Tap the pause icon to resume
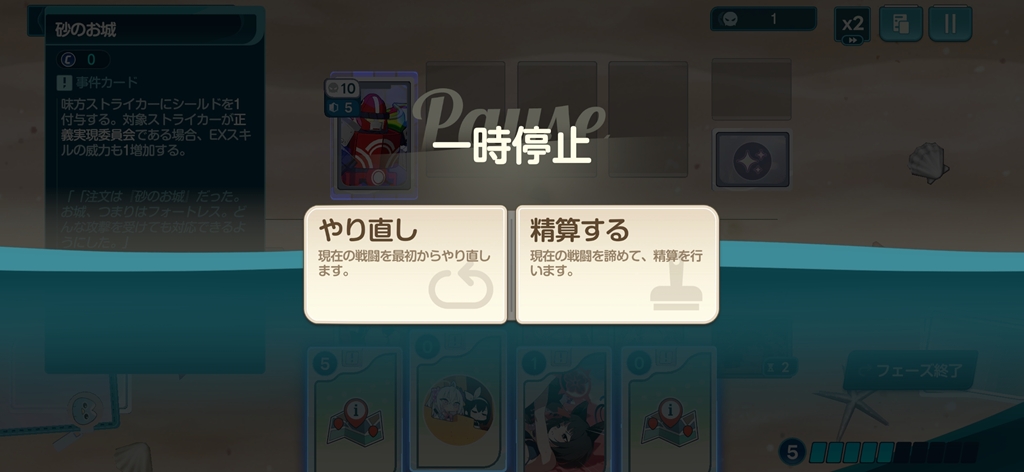The width and height of the screenshot is (1024, 472). tap(949, 24)
